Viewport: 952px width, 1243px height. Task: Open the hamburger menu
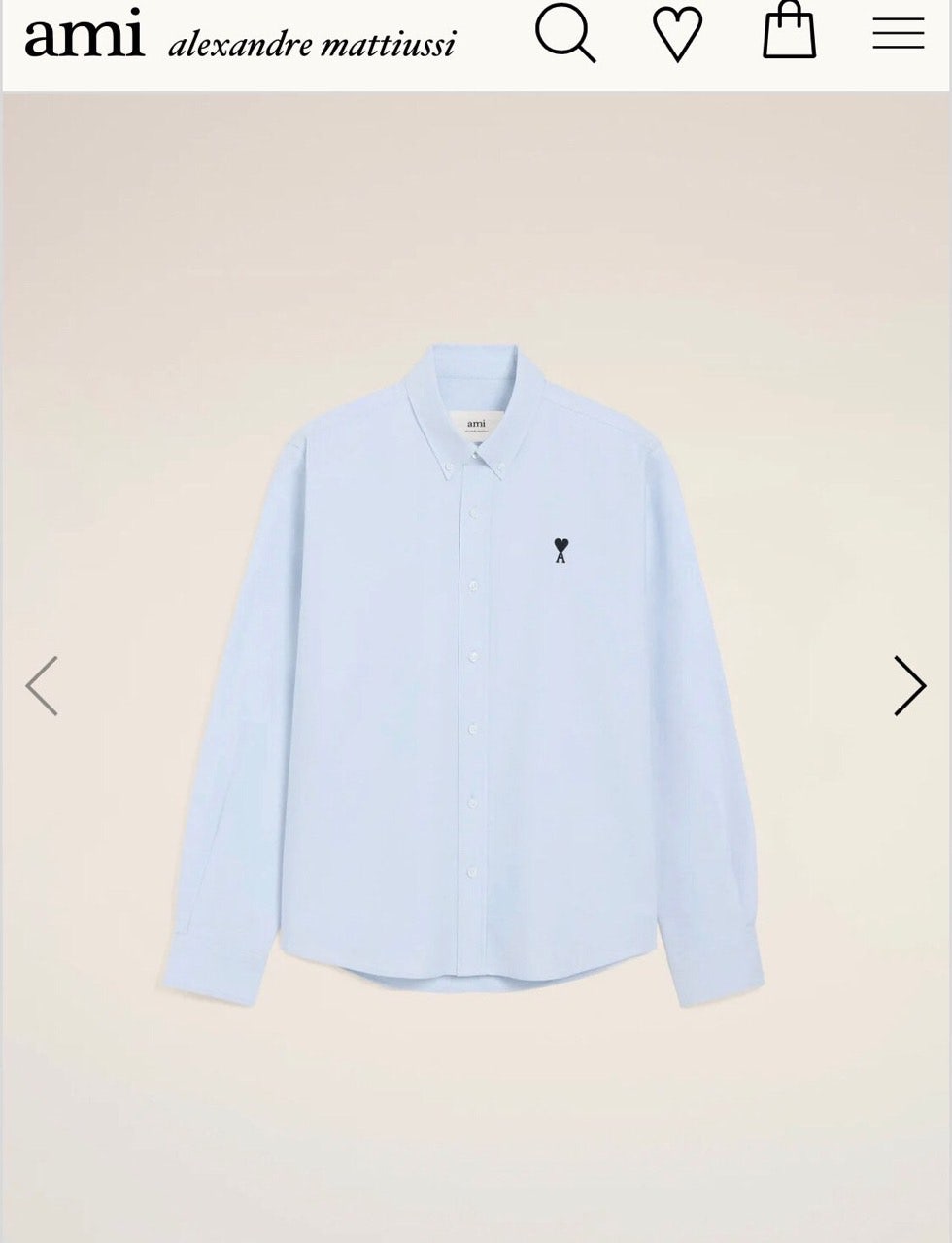pyautogui.click(x=898, y=34)
